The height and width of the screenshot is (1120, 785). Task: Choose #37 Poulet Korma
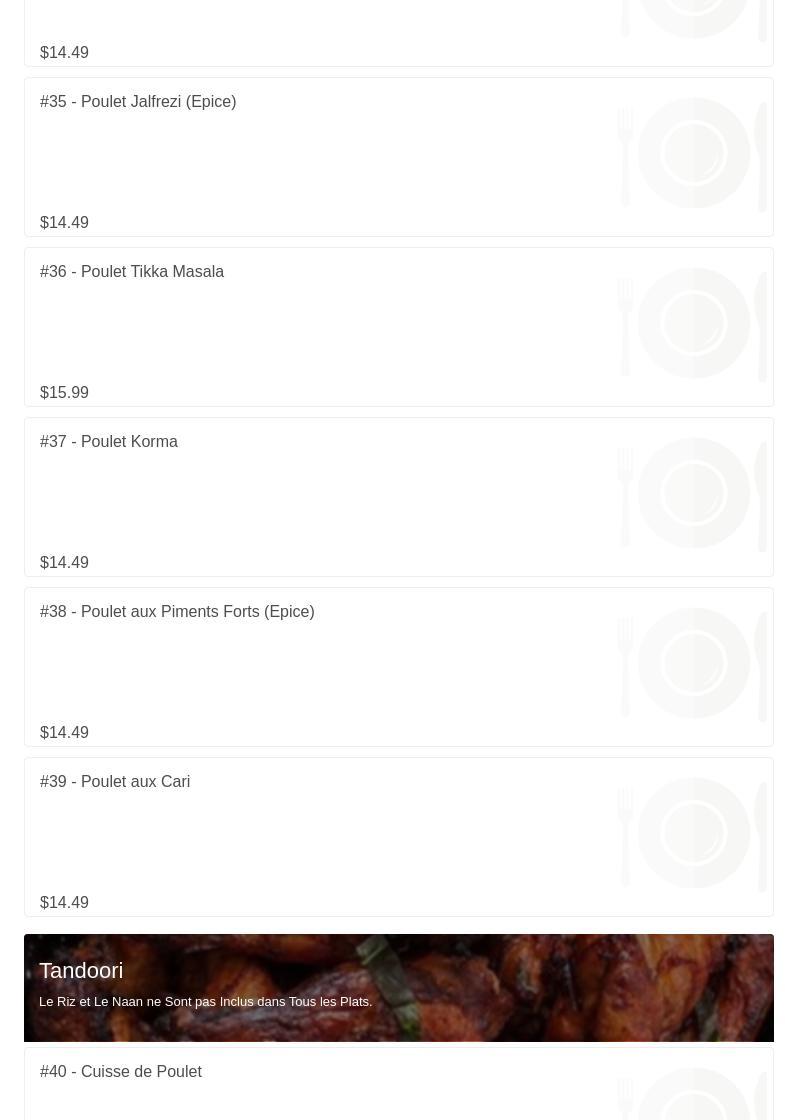click(x=109, y=442)
